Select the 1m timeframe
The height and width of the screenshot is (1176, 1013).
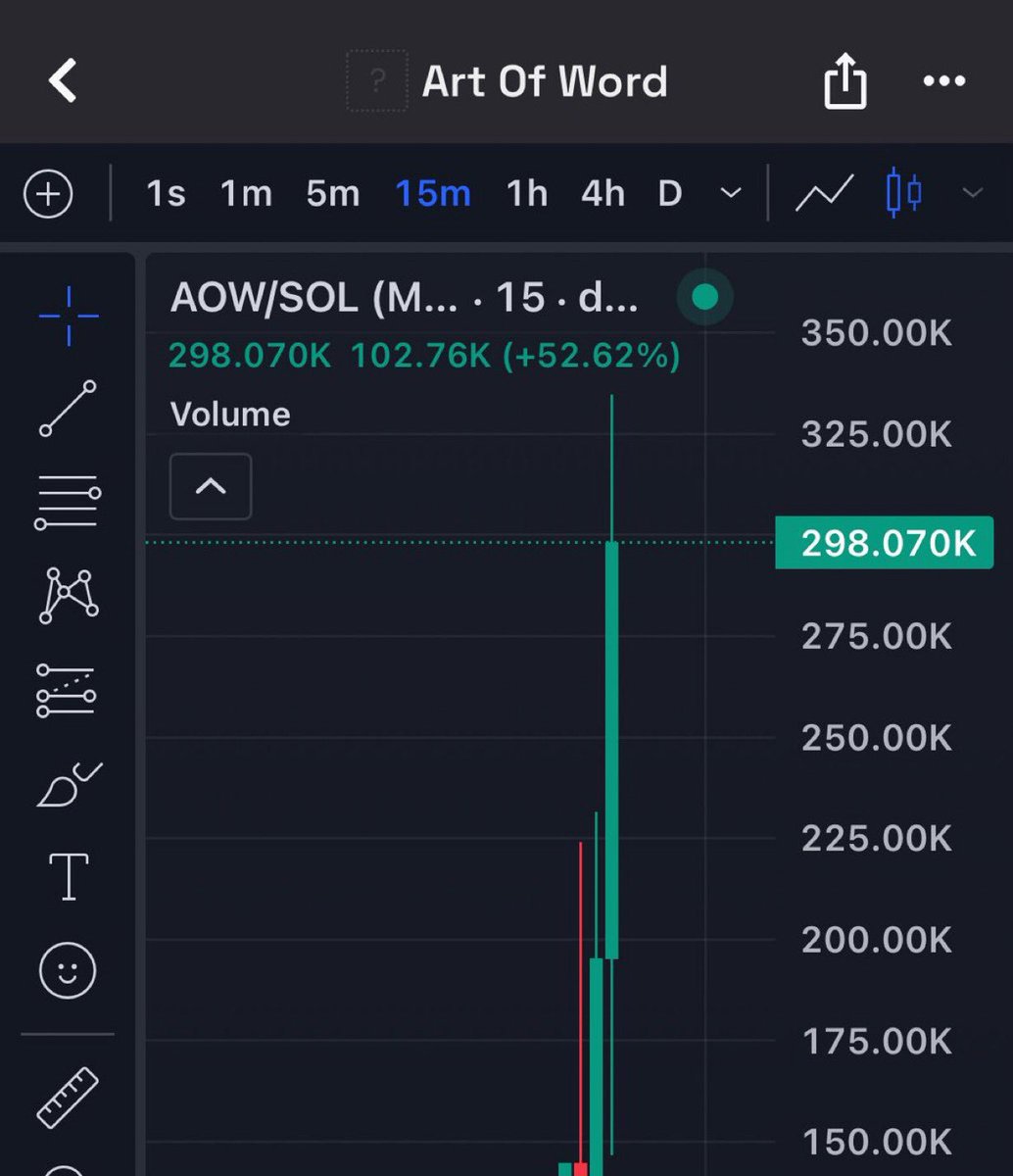click(x=246, y=194)
